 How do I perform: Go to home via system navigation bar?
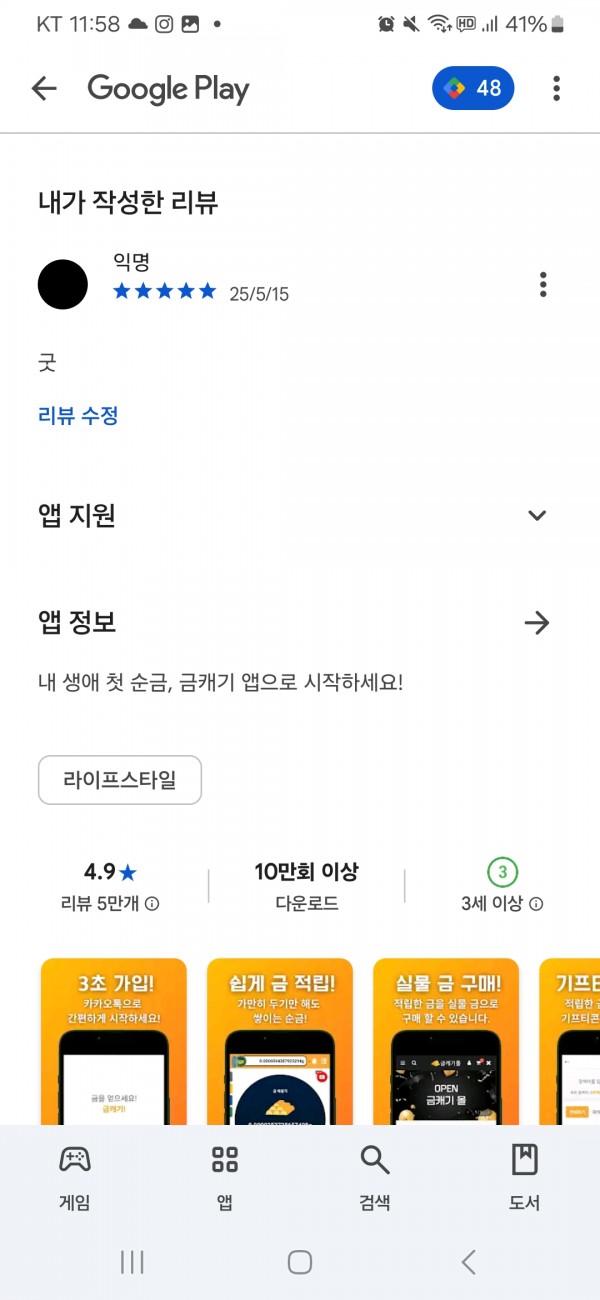[x=300, y=1262]
